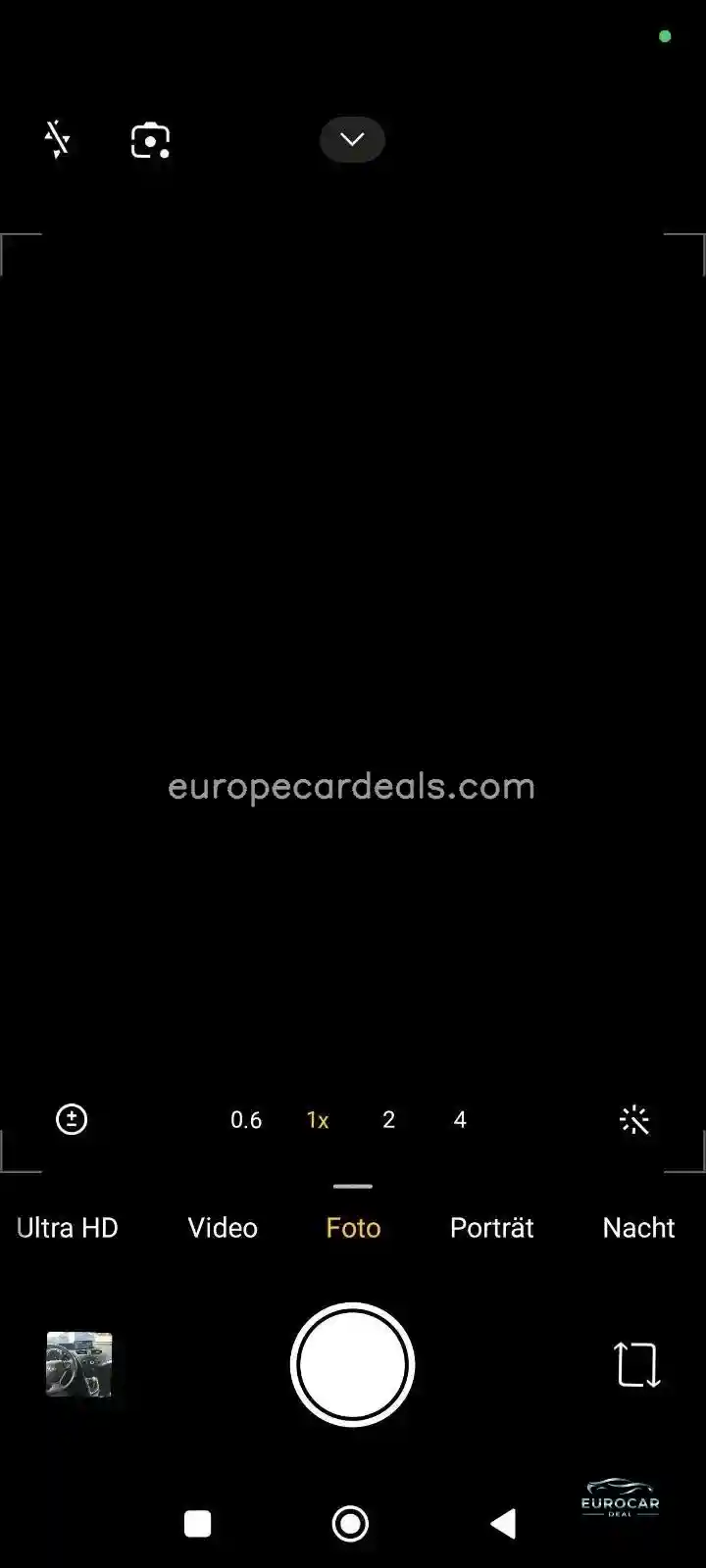Select 4x zoom level
The width and height of the screenshot is (706, 1568).
coord(460,1120)
